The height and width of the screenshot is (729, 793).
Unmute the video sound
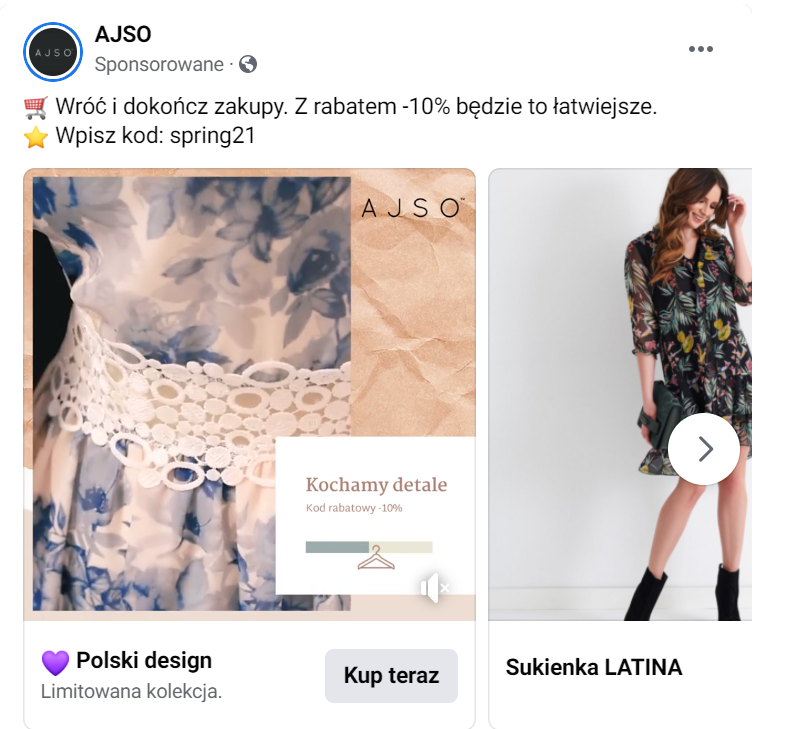[435, 588]
